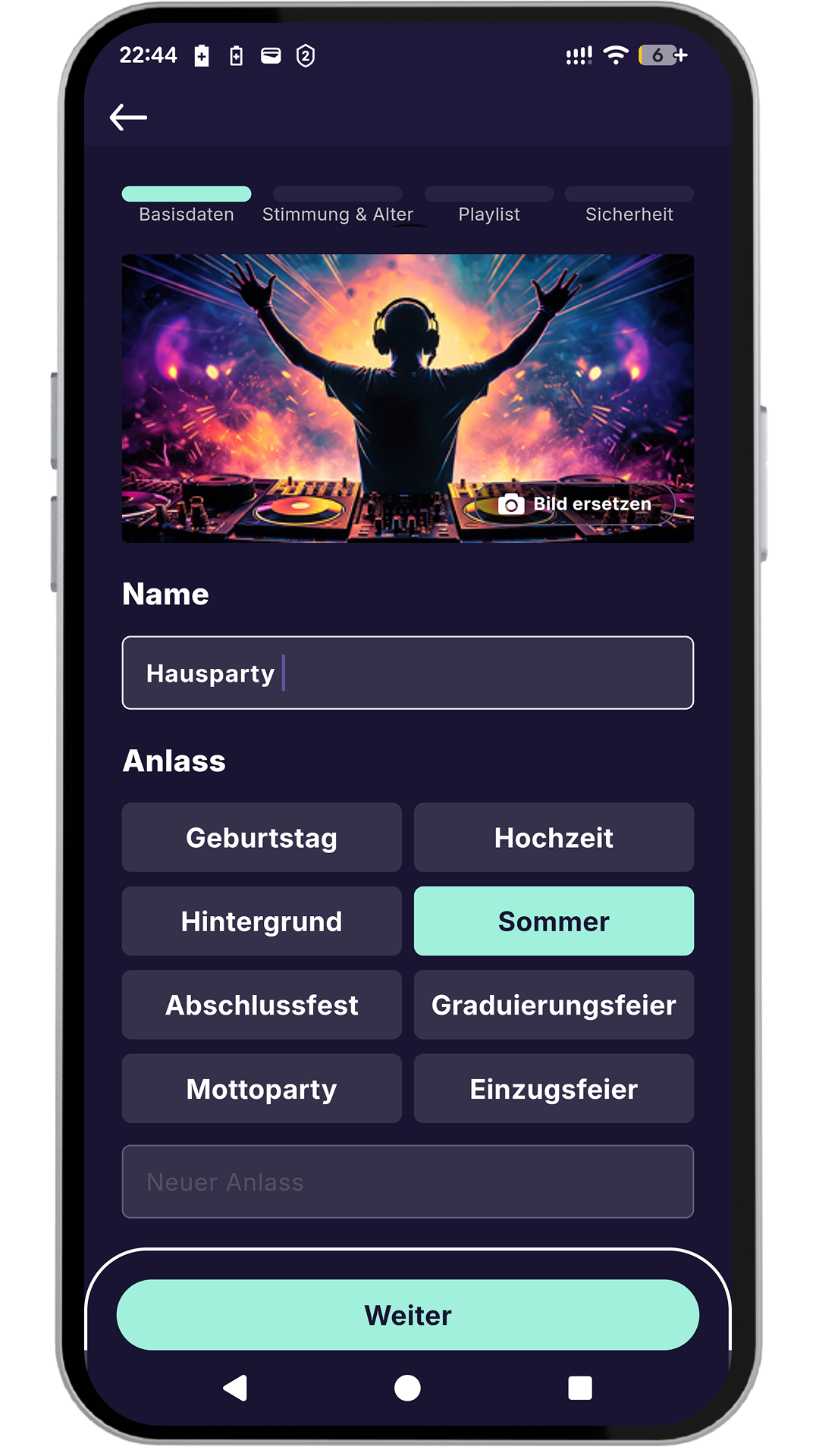
Task: Choose the Hochzeit occasion
Action: pos(554,838)
